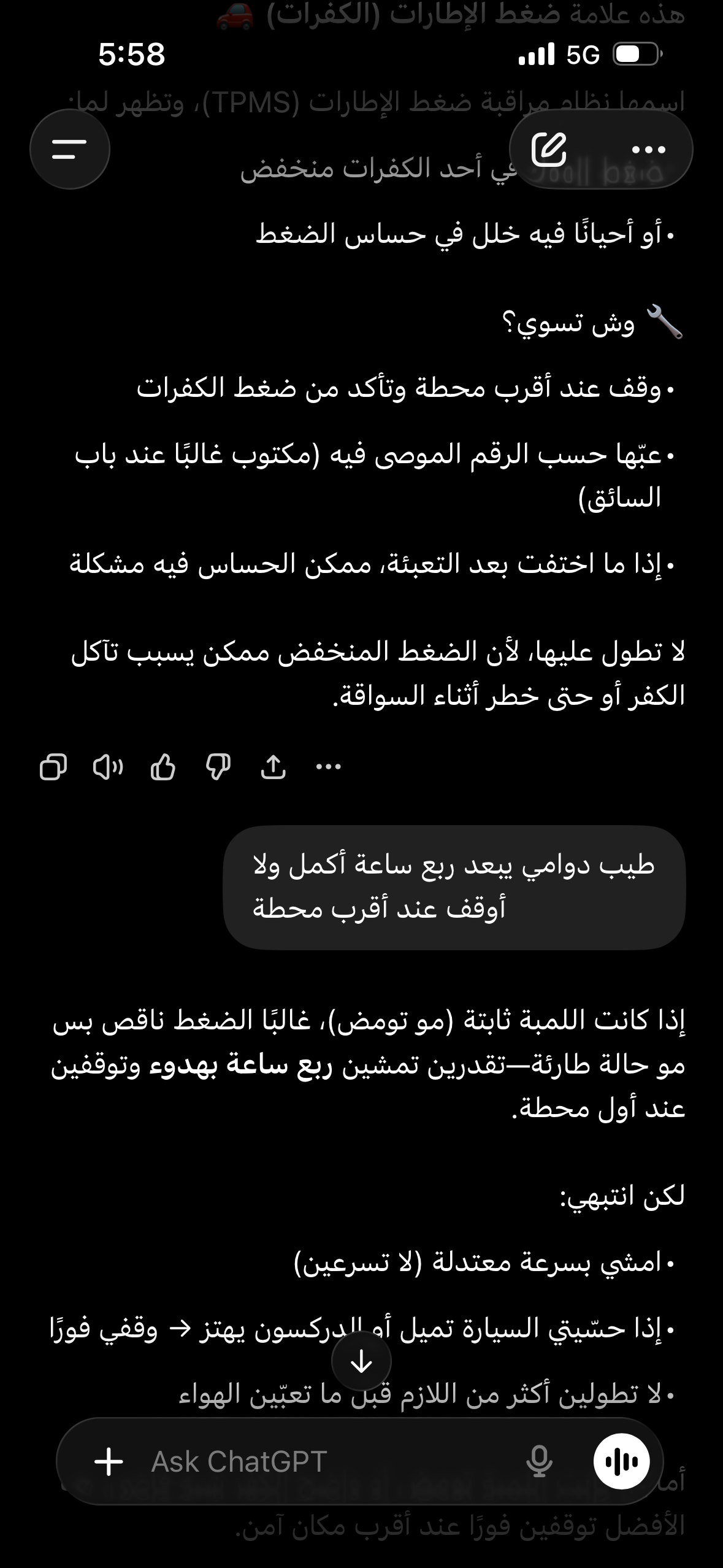Tap the plus attach button
Image resolution: width=723 pixels, height=1568 pixels.
(x=109, y=1461)
